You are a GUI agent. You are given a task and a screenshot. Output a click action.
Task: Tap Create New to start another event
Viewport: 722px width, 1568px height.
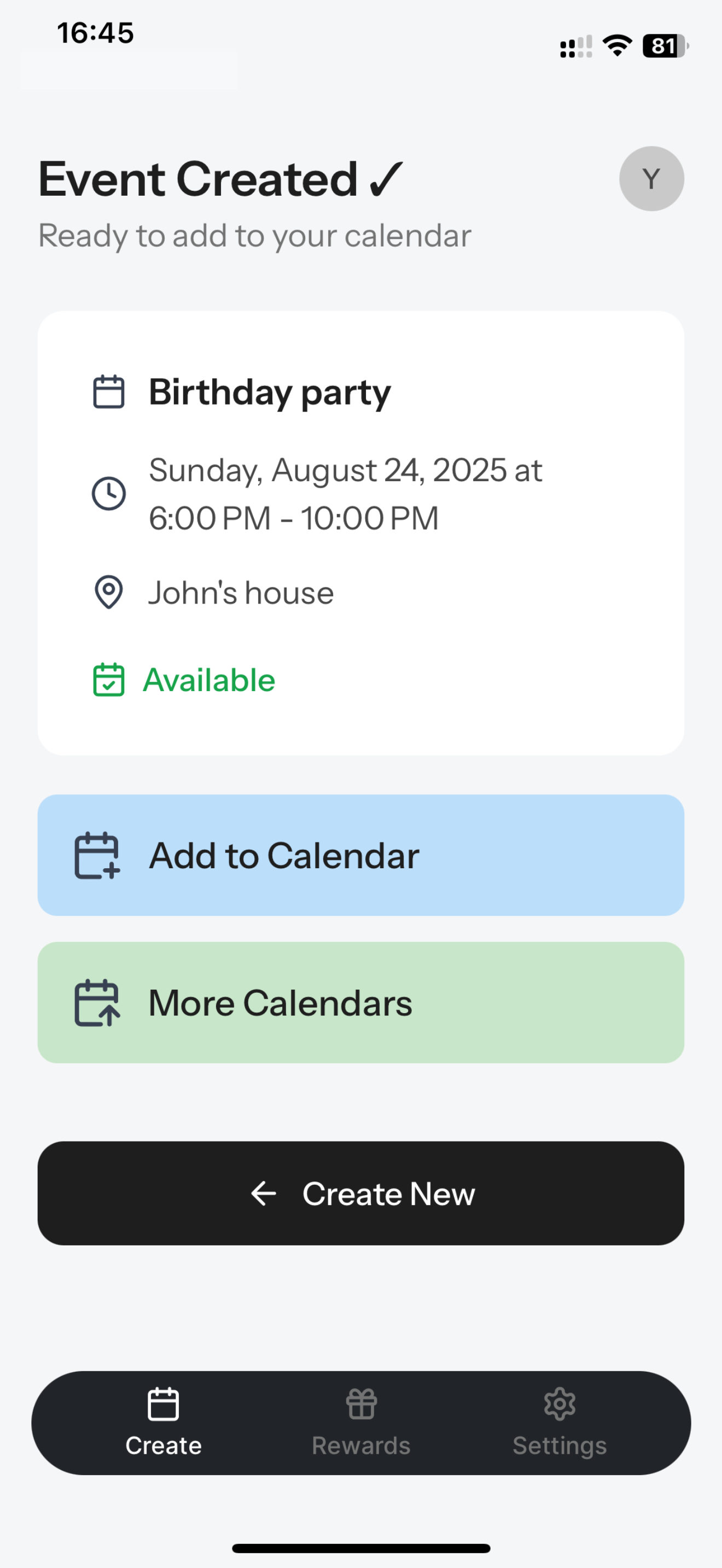361,1193
